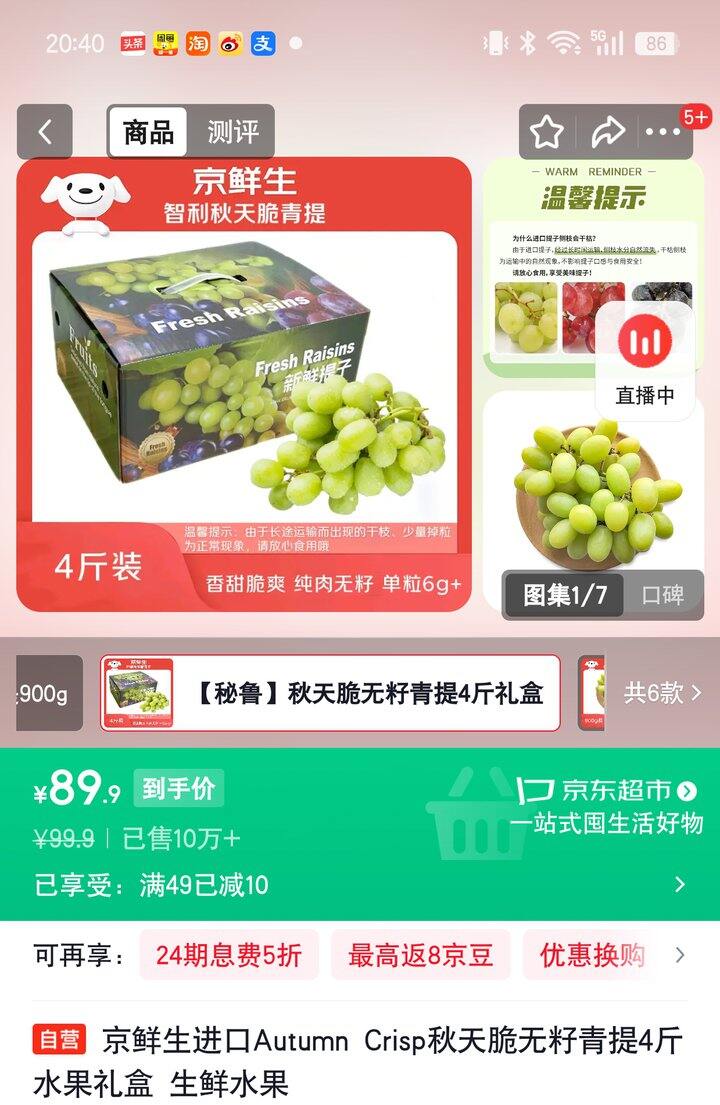720x1105 pixels.
Task: Switch to the 口碑 section
Action: [662, 595]
